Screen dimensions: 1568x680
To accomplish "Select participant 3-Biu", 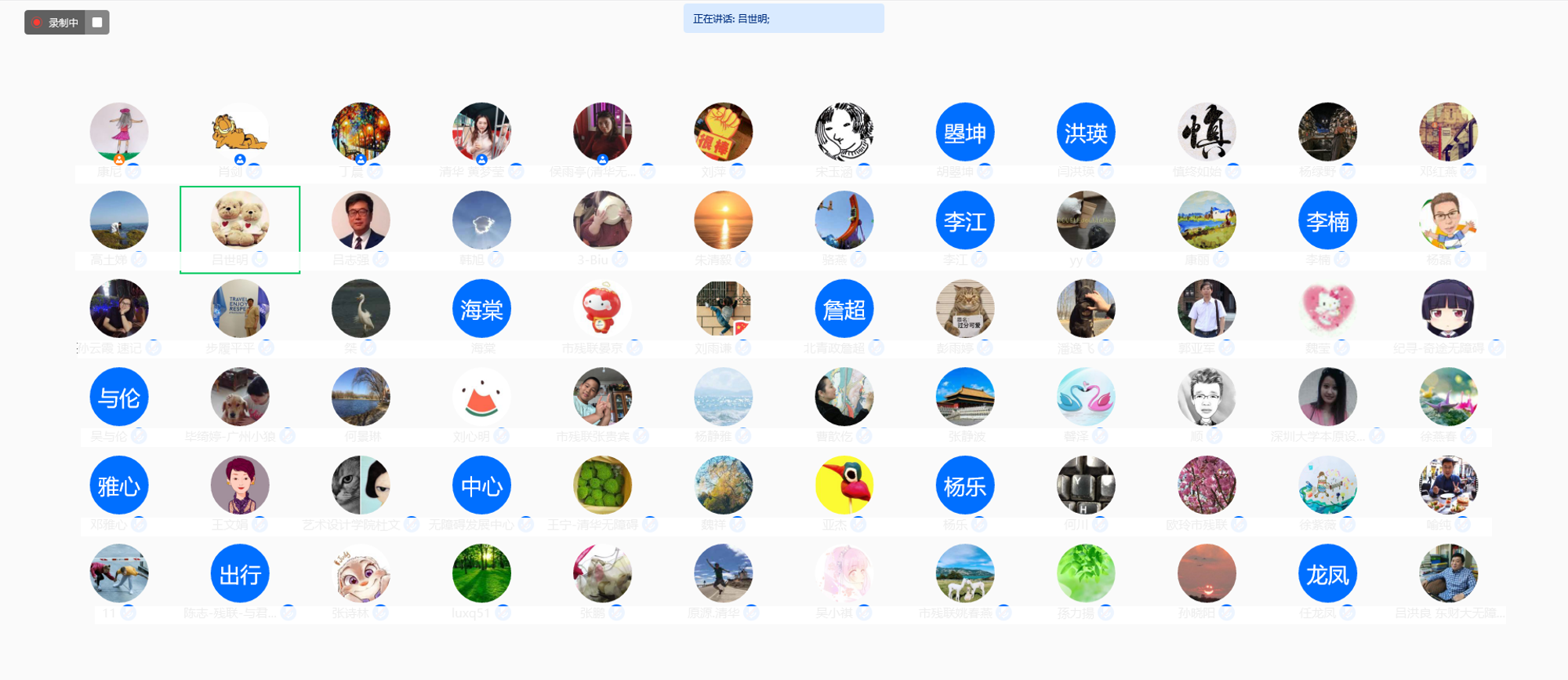I will (x=602, y=220).
